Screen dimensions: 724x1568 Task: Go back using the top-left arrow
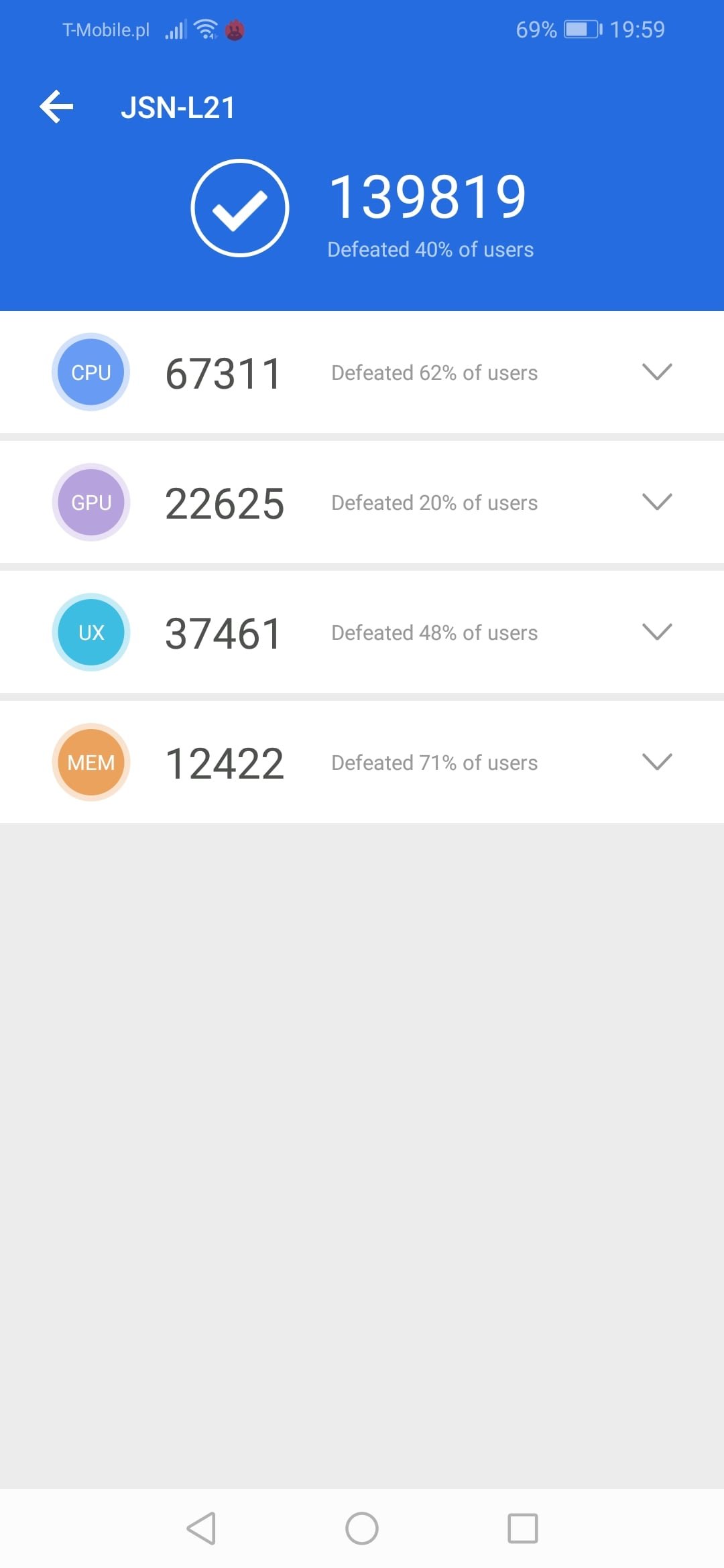tap(56, 107)
